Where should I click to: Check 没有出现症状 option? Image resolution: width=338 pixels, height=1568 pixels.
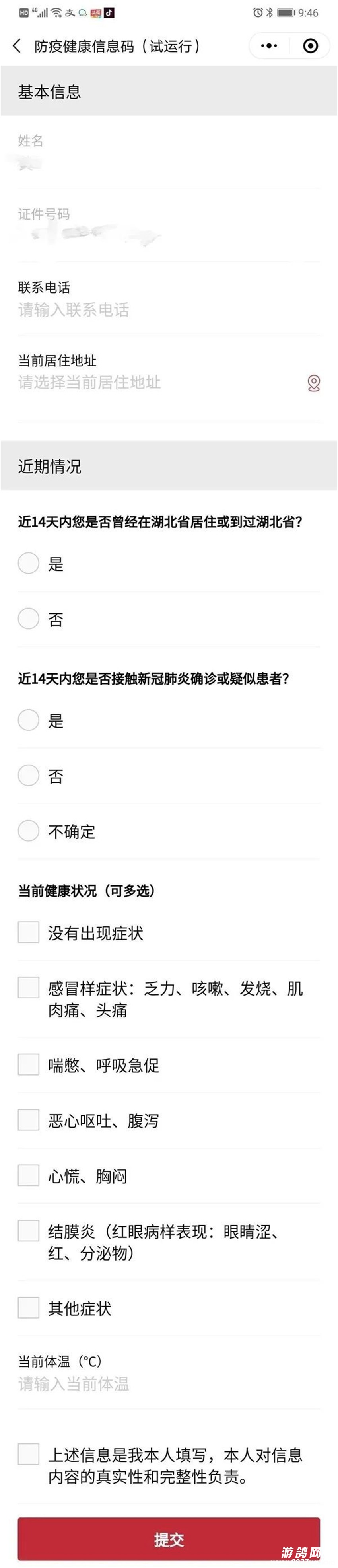pyautogui.click(x=29, y=932)
